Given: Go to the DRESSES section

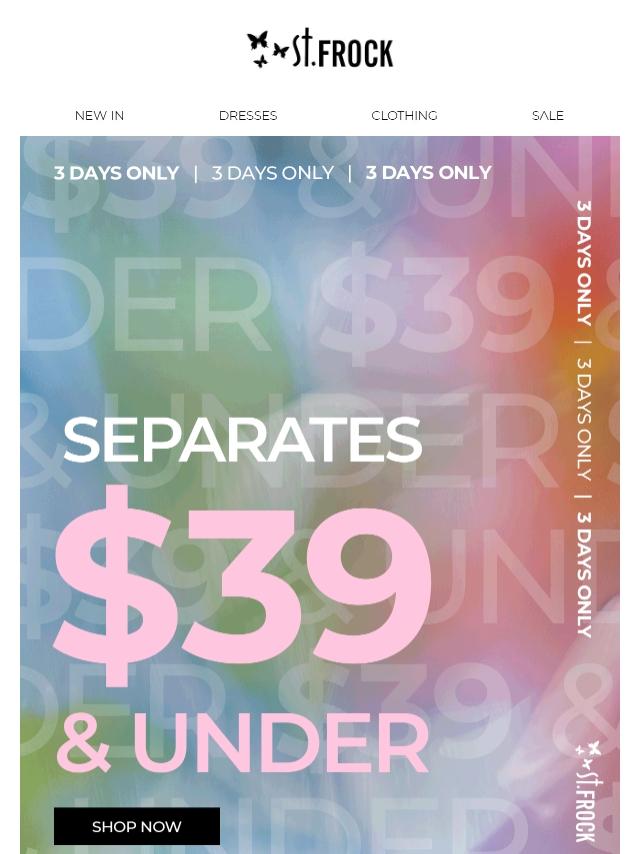Looking at the screenshot, I should pos(248,116).
